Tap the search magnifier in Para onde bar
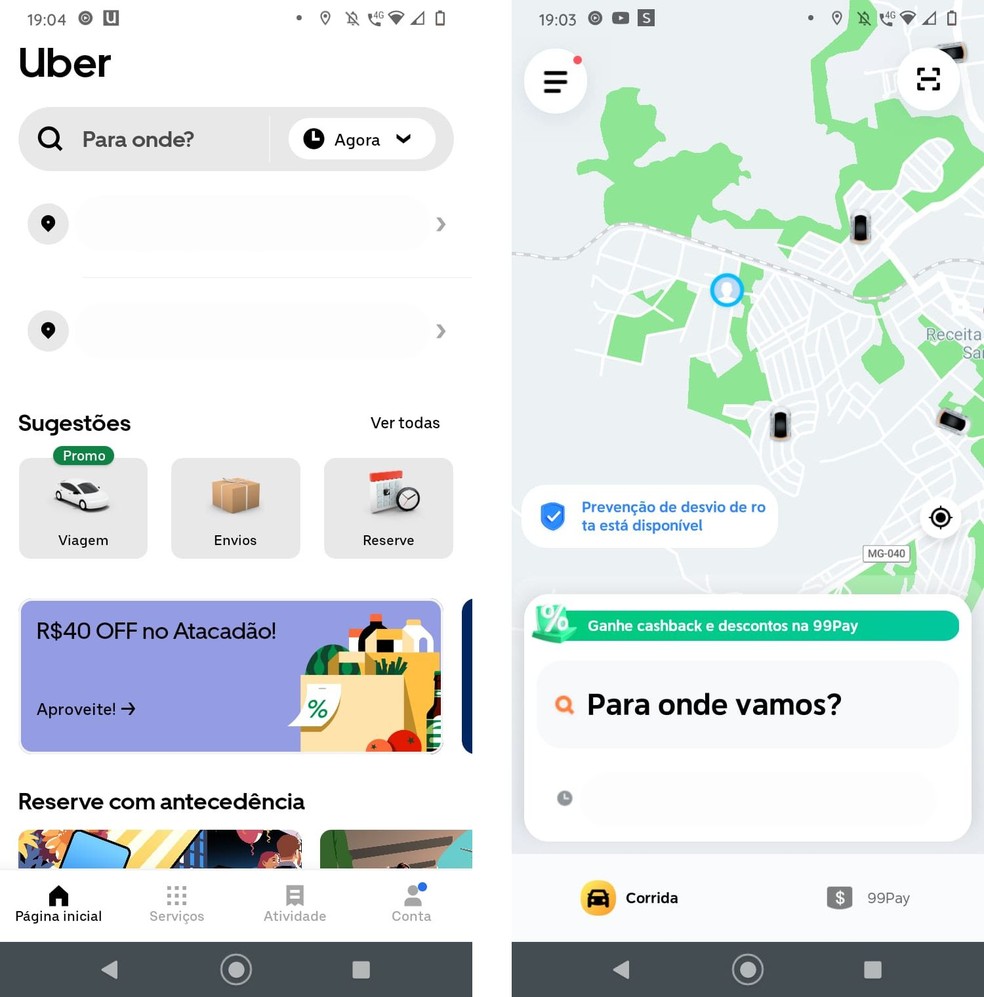 (49, 139)
